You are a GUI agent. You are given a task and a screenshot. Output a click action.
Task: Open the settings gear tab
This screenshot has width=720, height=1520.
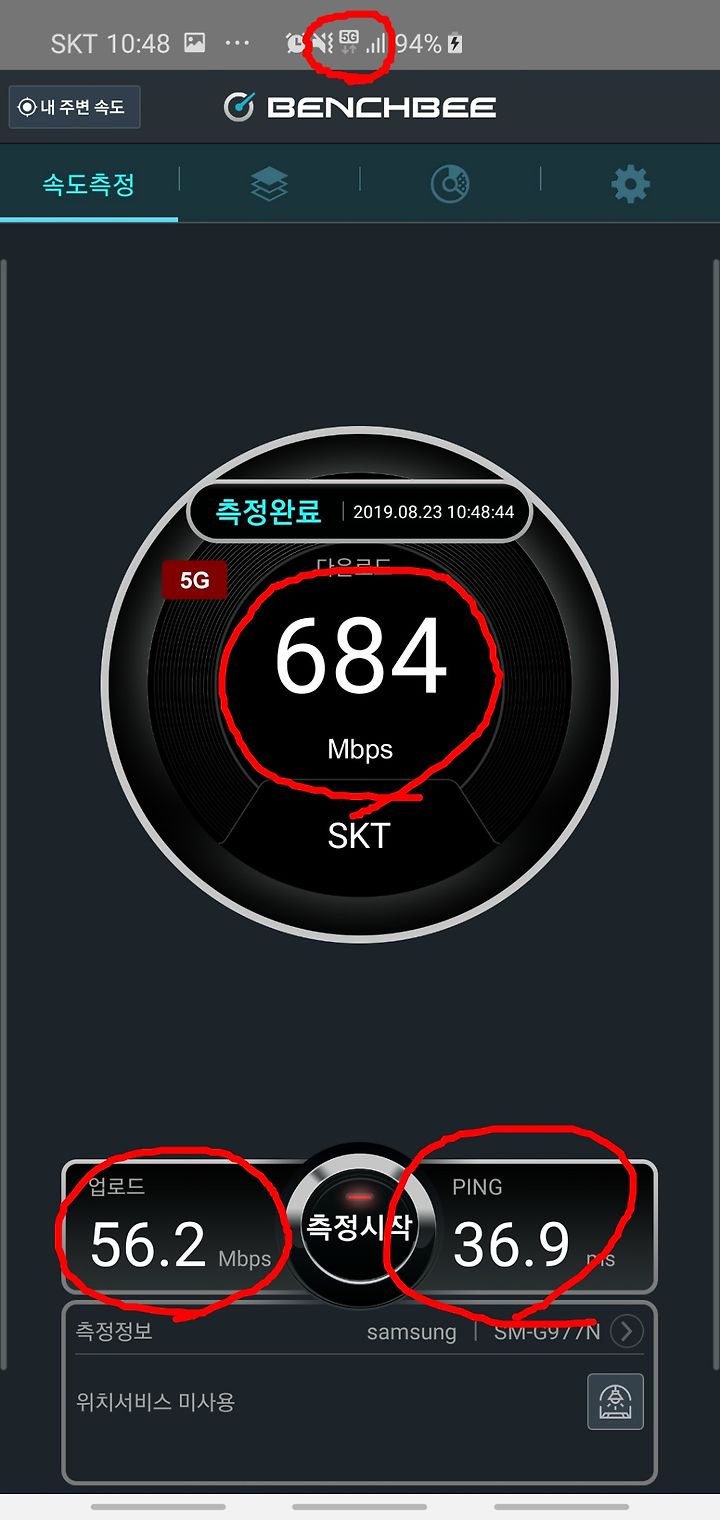pos(630,184)
